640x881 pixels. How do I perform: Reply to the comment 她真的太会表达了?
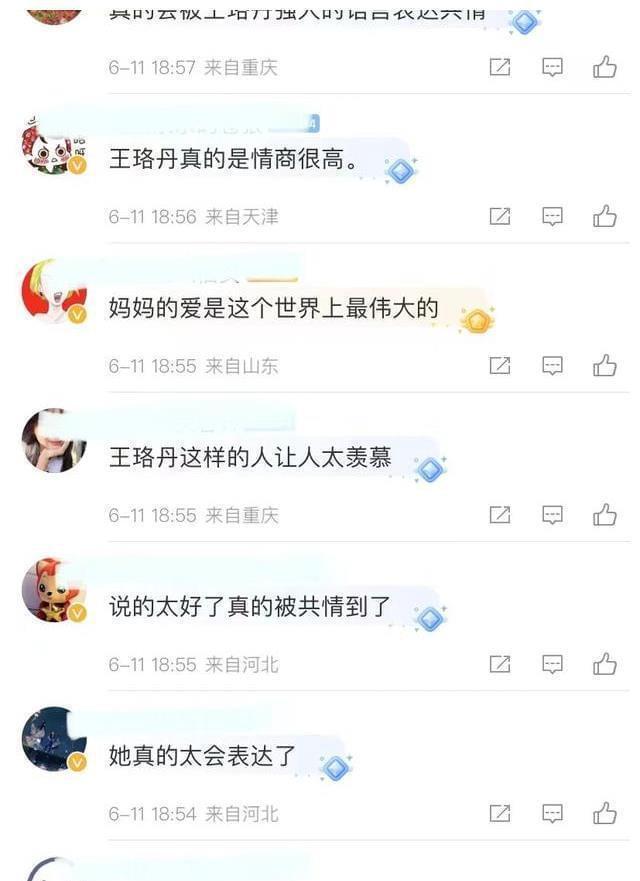pyautogui.click(x=552, y=813)
